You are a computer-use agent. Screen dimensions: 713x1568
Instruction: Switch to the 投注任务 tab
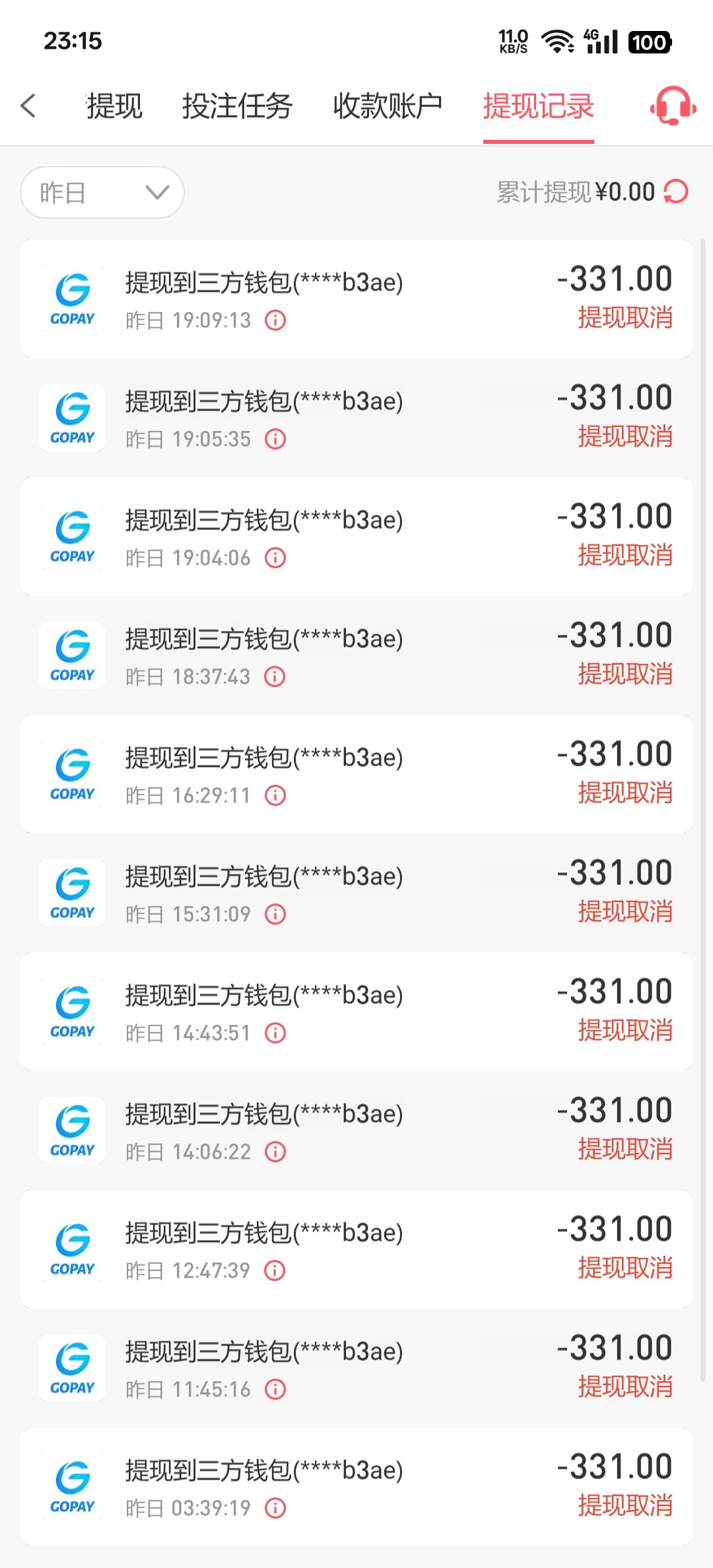[237, 106]
